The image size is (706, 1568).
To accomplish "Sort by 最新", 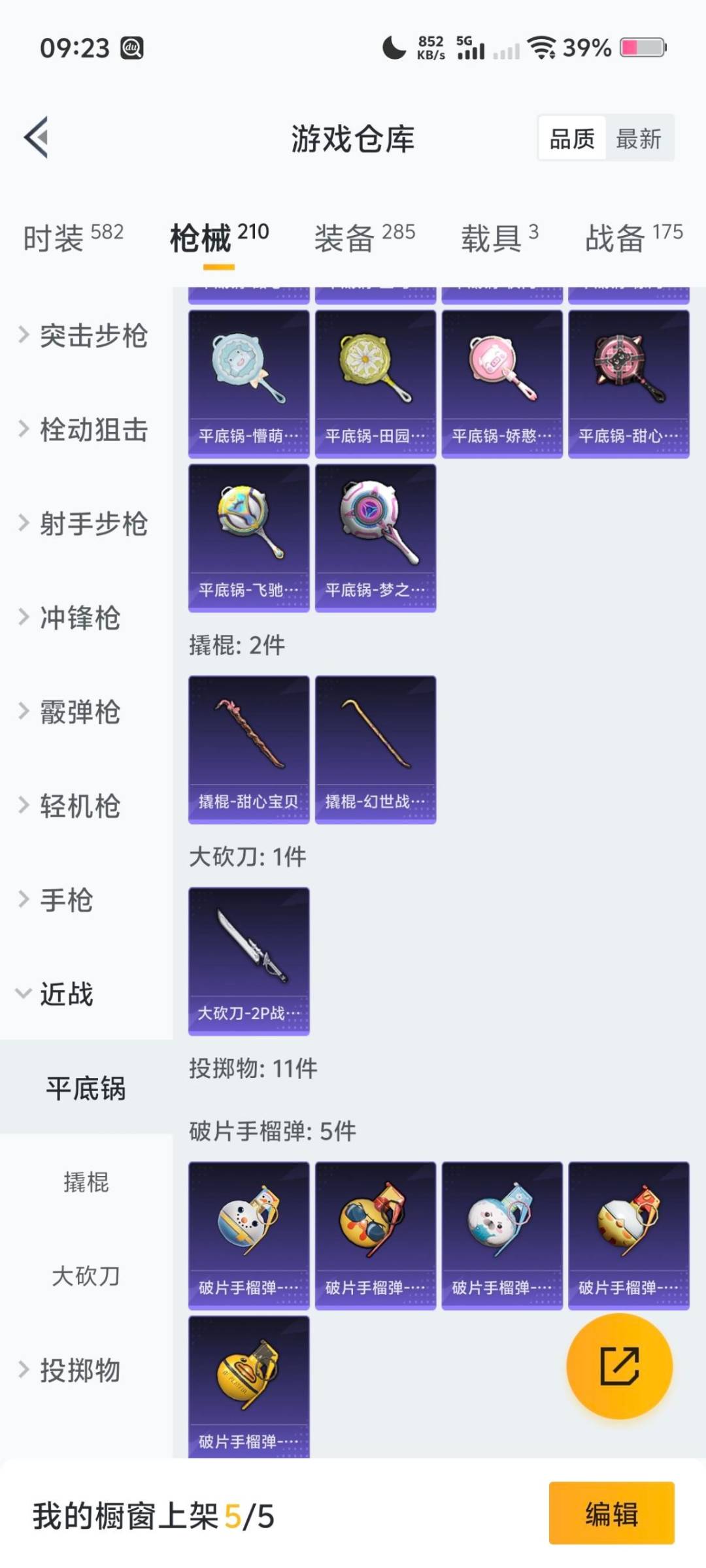I will 638,139.
